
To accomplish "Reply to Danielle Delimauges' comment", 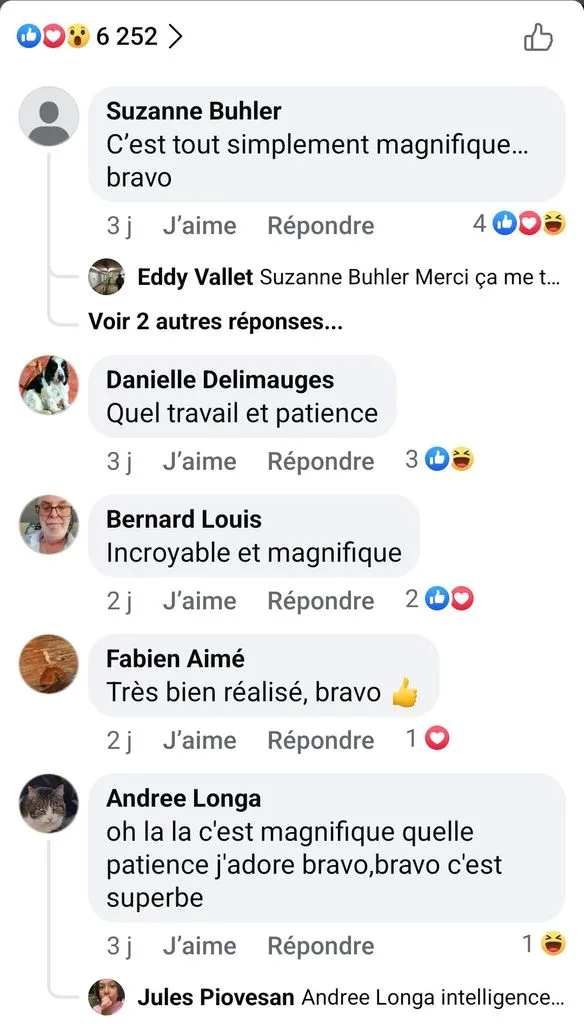I will (321, 461).
